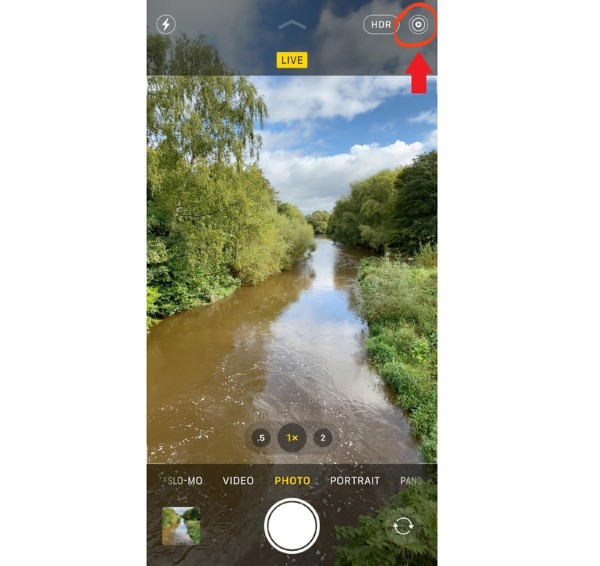Select the 2 telephoto zoom
This screenshot has height=566, width=600.
point(322,438)
